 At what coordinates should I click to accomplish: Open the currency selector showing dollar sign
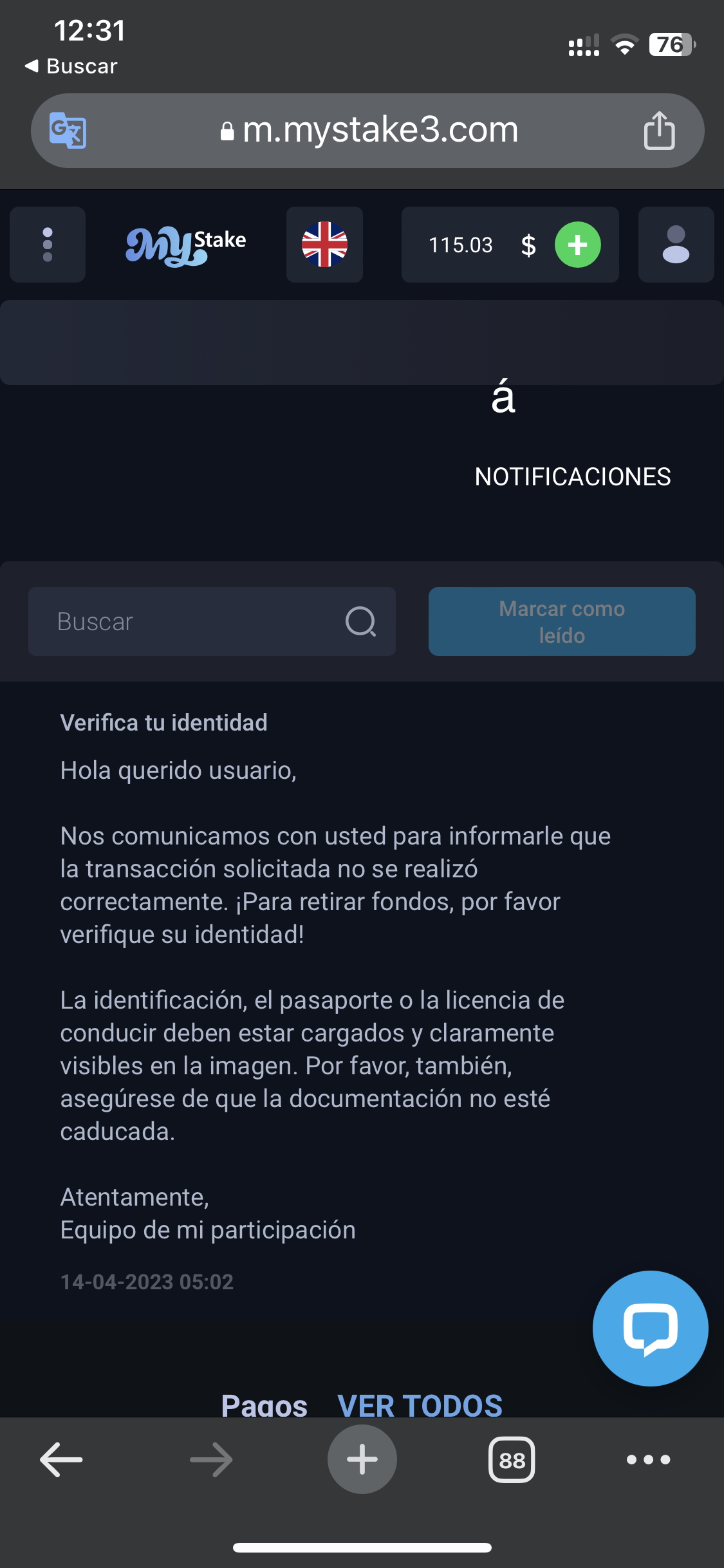[528, 245]
